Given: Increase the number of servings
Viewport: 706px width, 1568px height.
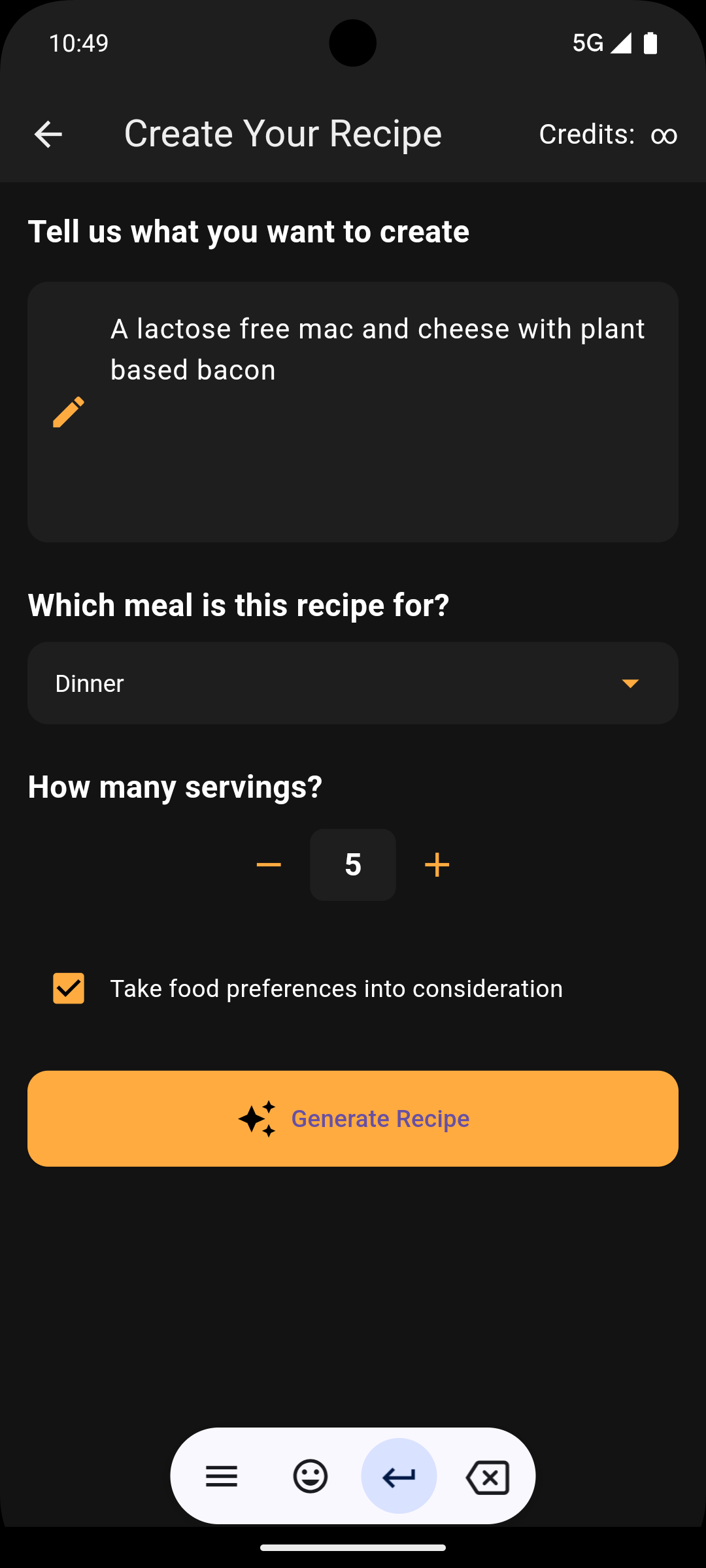Looking at the screenshot, I should (437, 865).
